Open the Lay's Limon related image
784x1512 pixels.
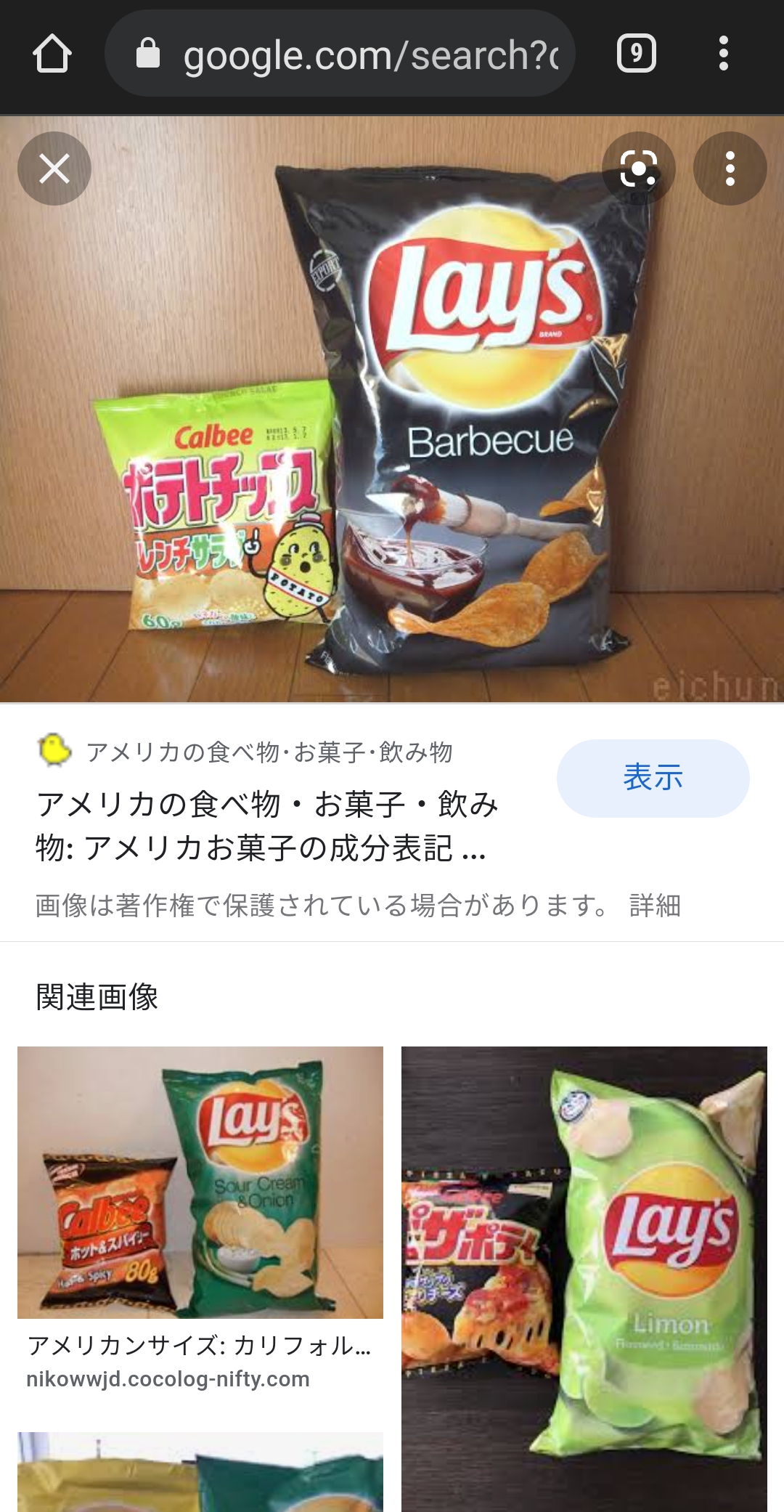coord(584,1278)
